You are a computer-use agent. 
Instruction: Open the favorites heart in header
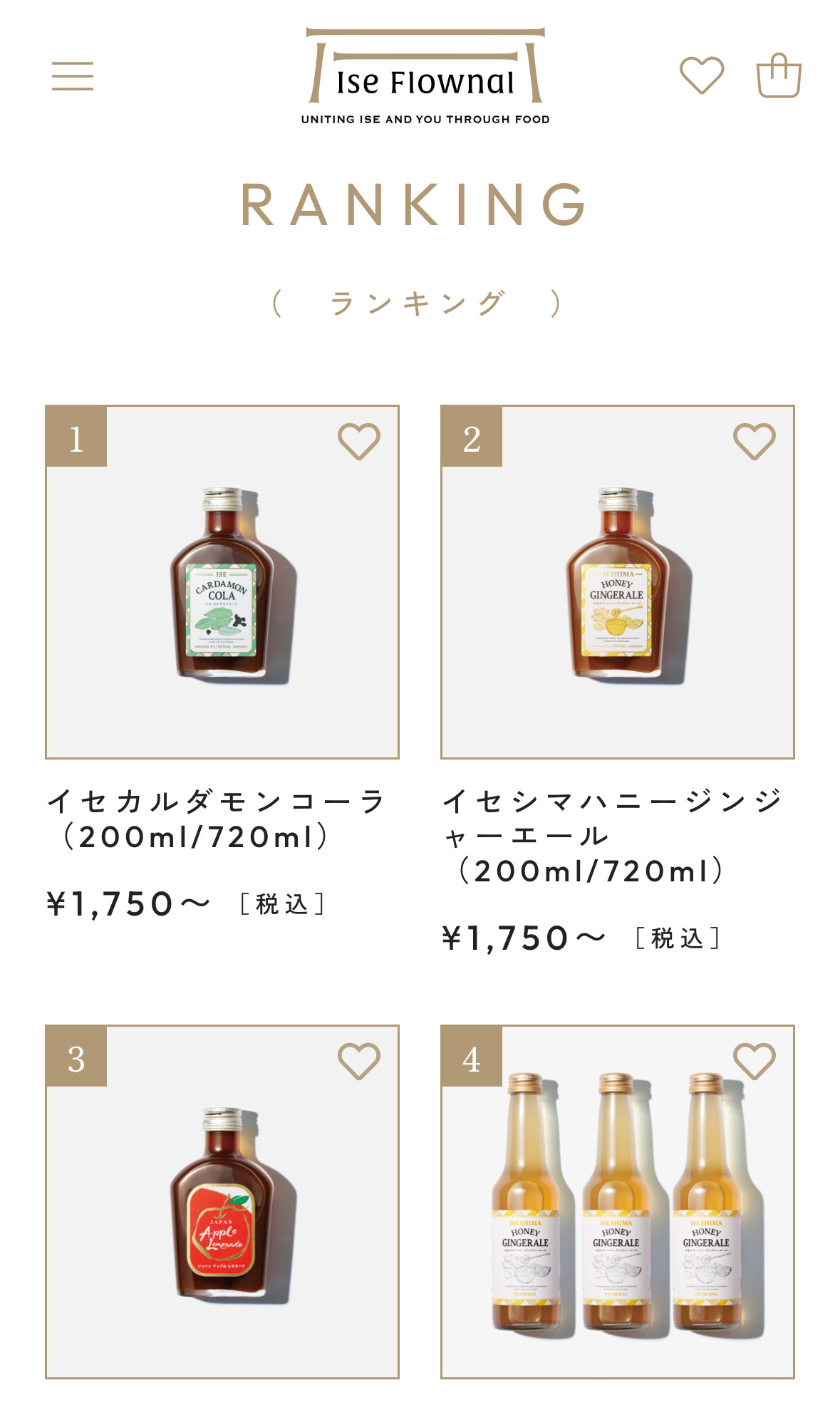702,75
